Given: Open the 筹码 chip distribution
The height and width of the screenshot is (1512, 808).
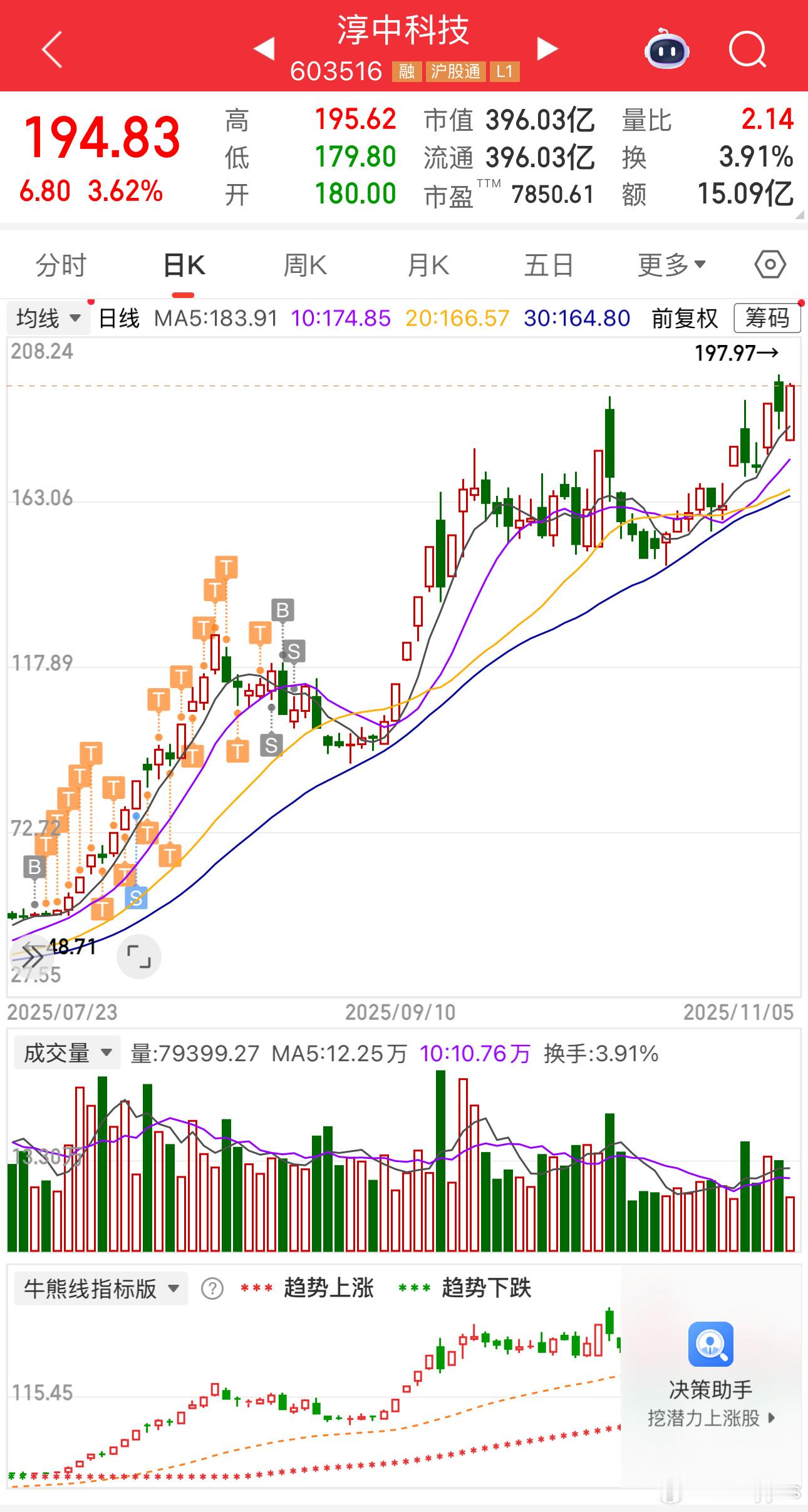Looking at the screenshot, I should (767, 319).
